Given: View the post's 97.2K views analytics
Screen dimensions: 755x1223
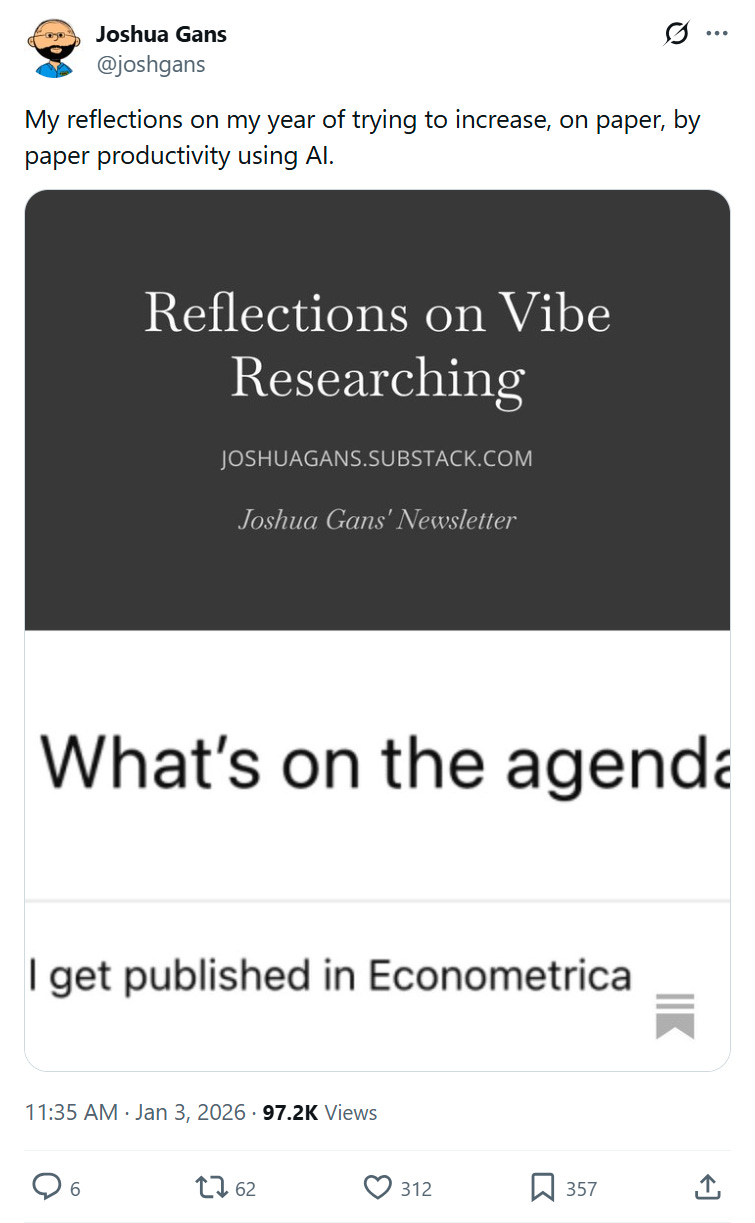Looking at the screenshot, I should (x=319, y=1112).
